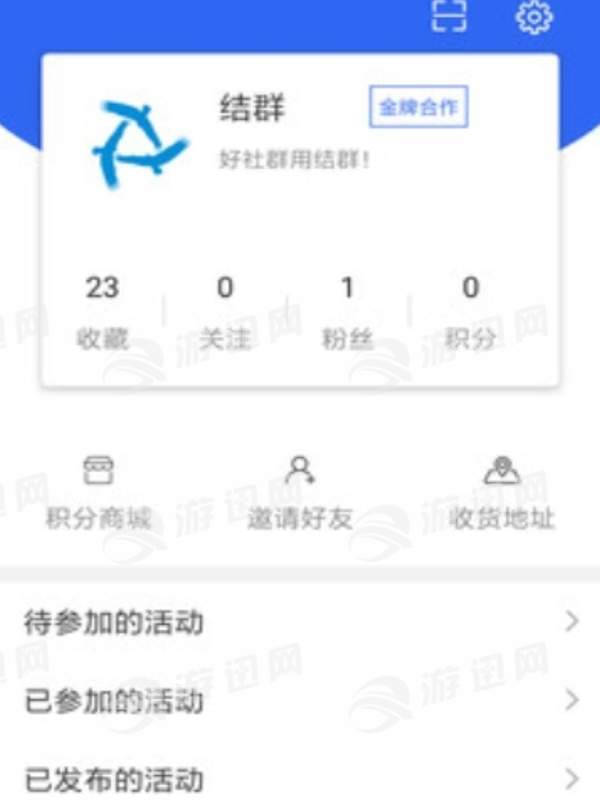Open 收货地址 shipping address
600x807 pixels.
click(502, 495)
